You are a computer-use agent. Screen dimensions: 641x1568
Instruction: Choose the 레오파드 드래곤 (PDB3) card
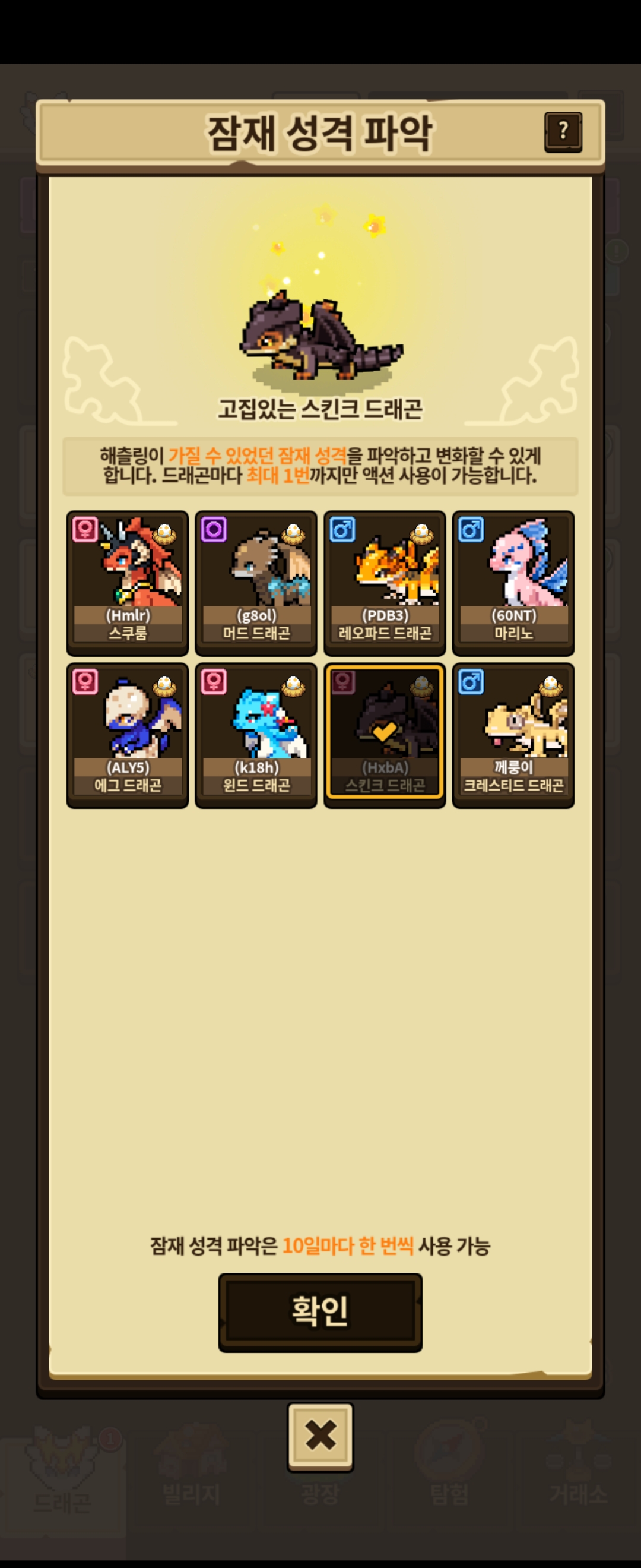click(x=385, y=583)
